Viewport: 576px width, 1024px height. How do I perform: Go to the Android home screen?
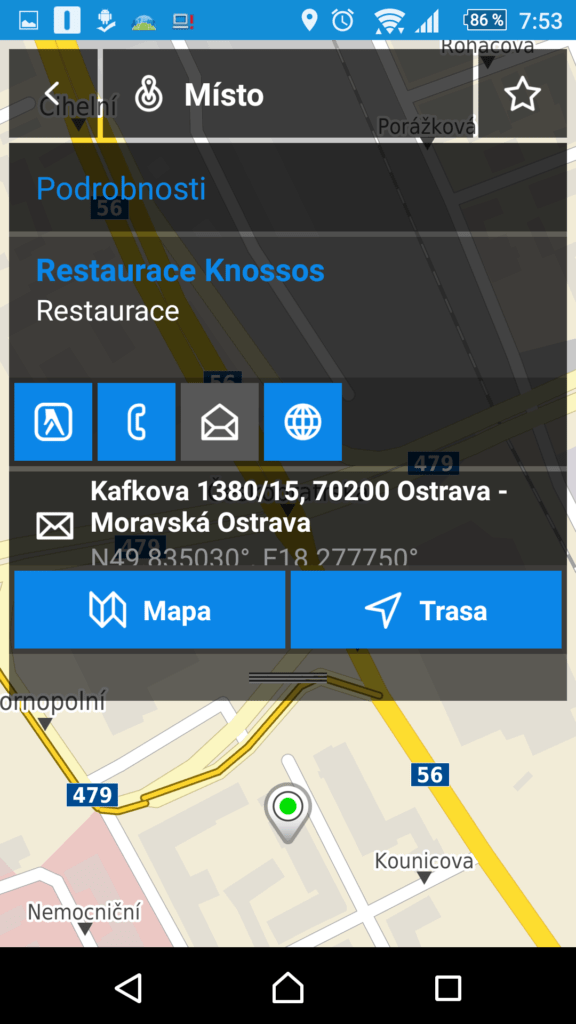(288, 987)
